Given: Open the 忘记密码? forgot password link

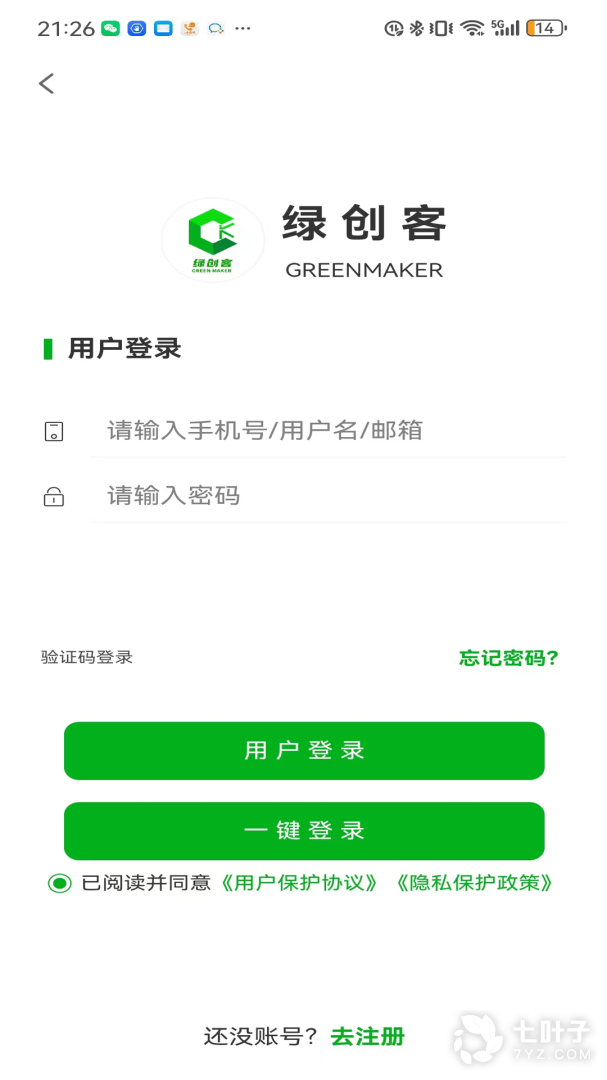Looking at the screenshot, I should (x=508, y=658).
